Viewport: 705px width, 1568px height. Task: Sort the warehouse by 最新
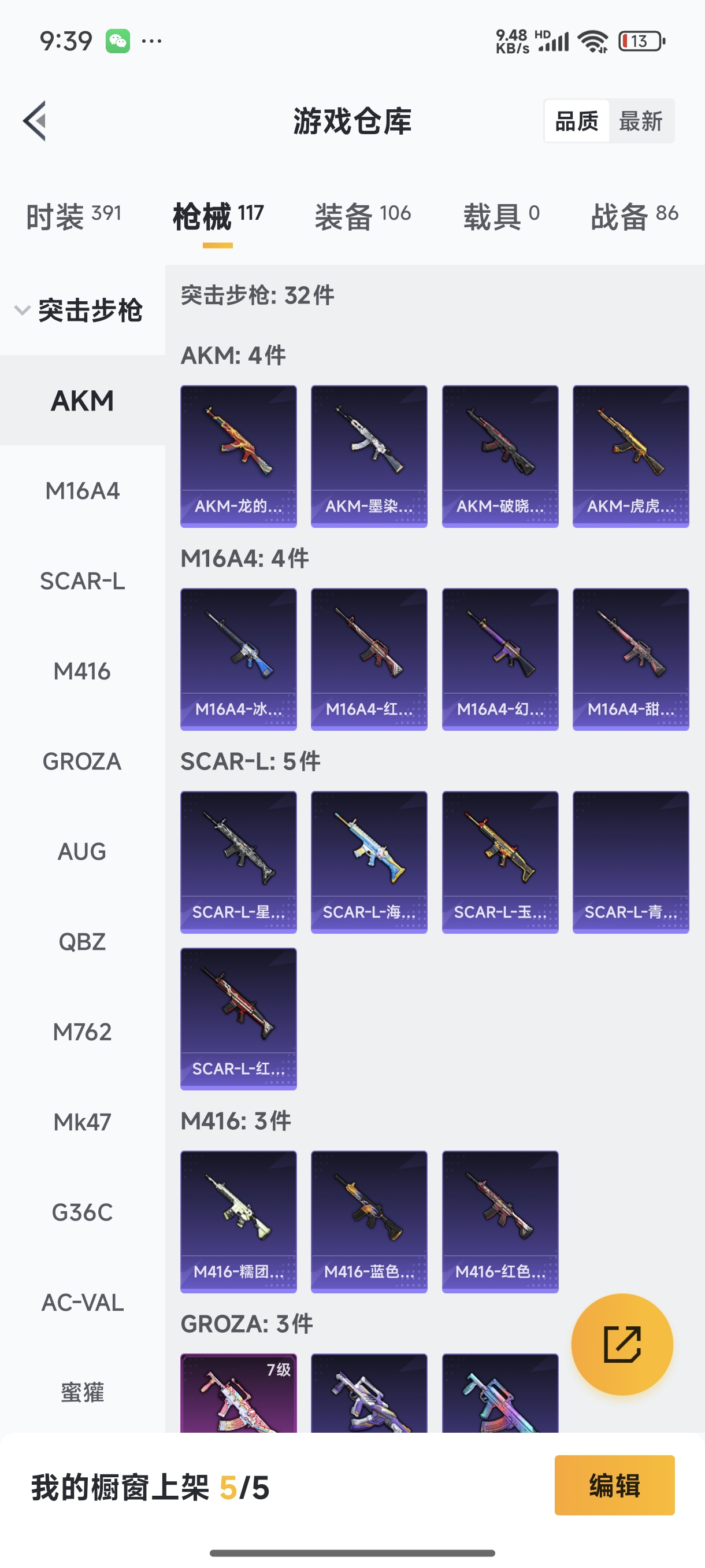640,121
